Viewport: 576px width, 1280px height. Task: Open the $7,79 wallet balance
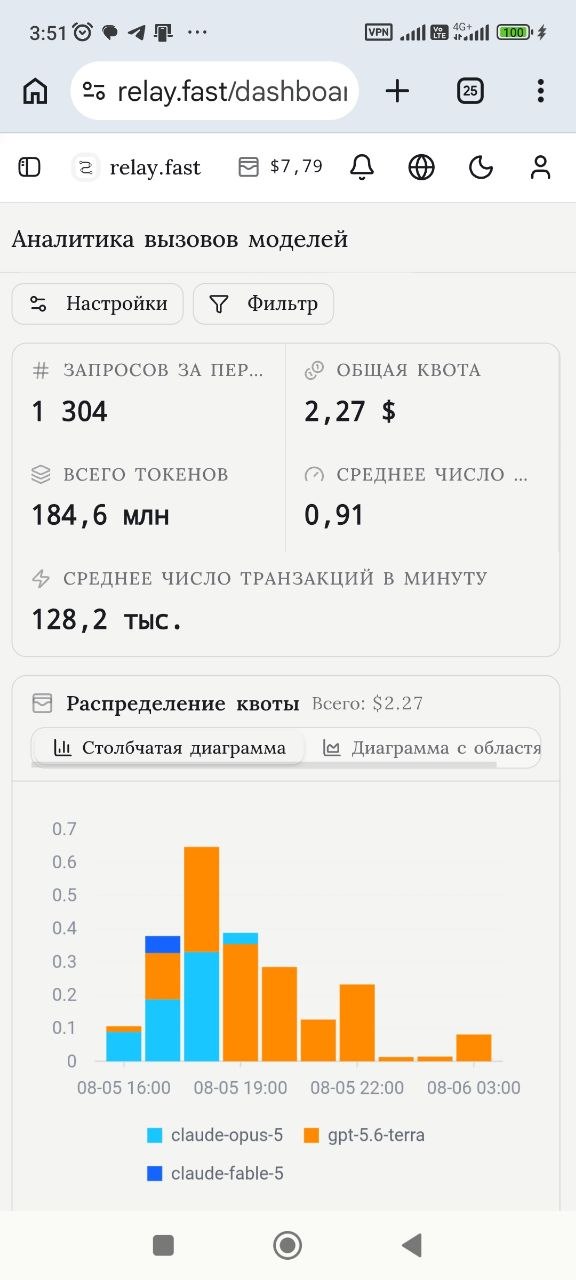pyautogui.click(x=281, y=167)
